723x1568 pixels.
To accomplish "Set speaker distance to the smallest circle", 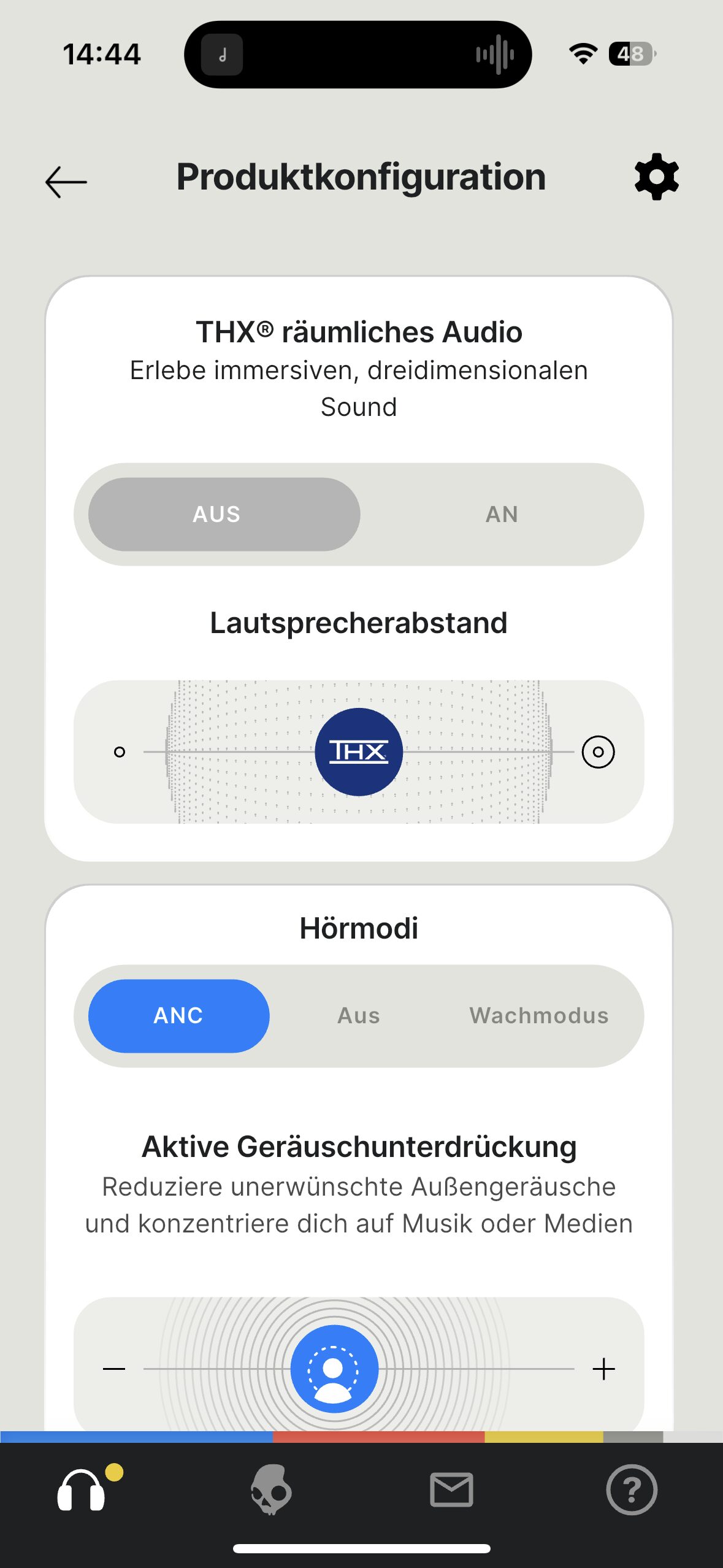I will point(120,751).
